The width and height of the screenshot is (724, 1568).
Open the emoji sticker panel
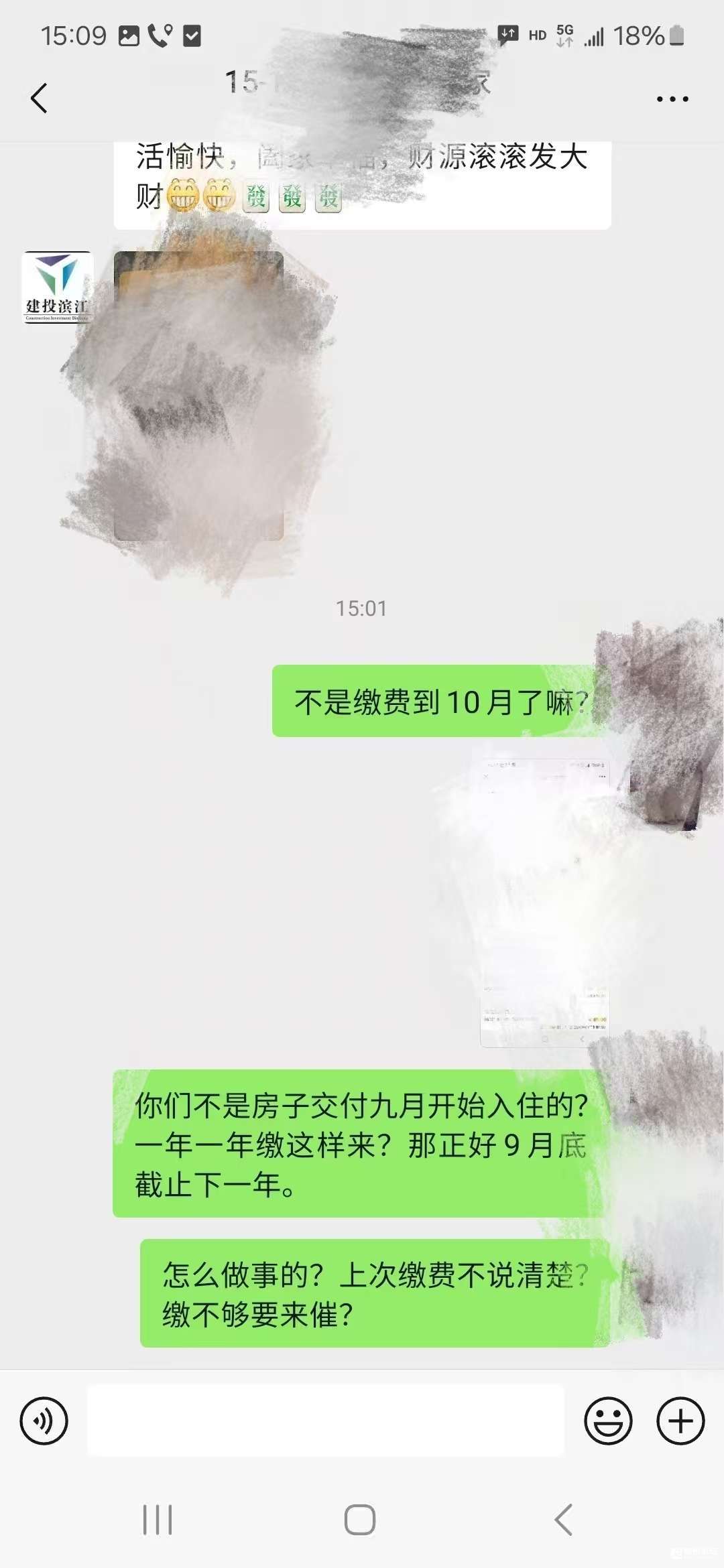[608, 1421]
